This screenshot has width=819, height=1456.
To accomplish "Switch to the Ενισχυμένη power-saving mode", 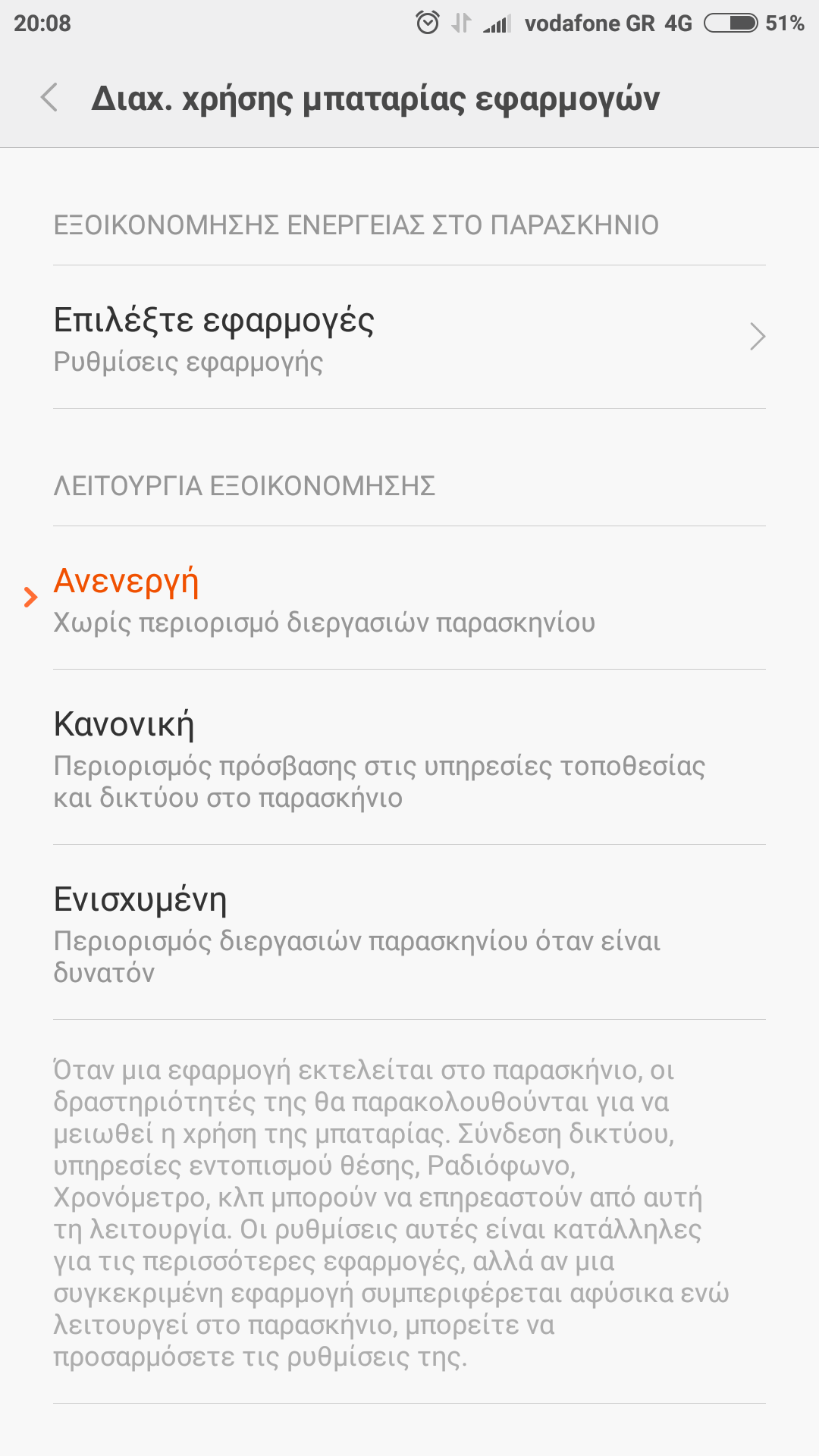I will pyautogui.click(x=409, y=933).
